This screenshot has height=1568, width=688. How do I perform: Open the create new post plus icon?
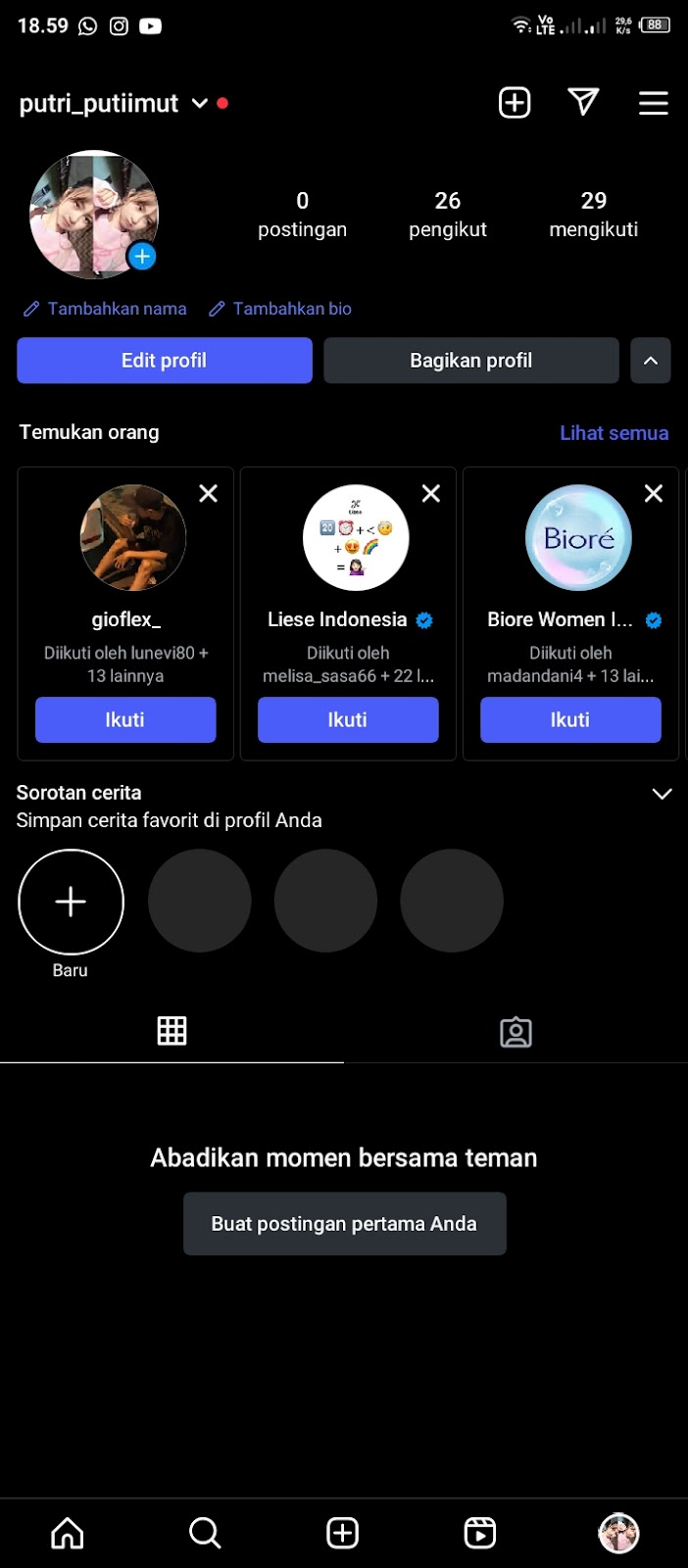(x=515, y=103)
